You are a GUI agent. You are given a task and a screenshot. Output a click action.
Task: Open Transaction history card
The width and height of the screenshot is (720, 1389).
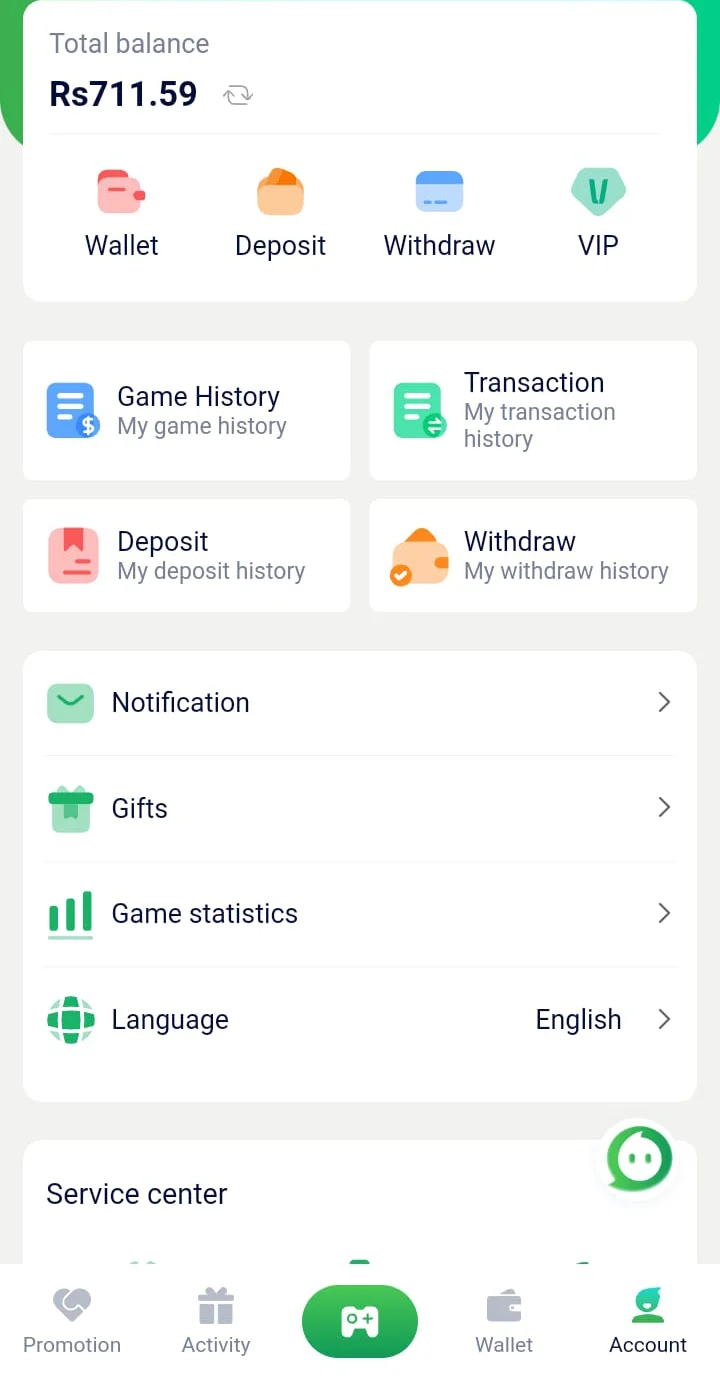click(533, 411)
